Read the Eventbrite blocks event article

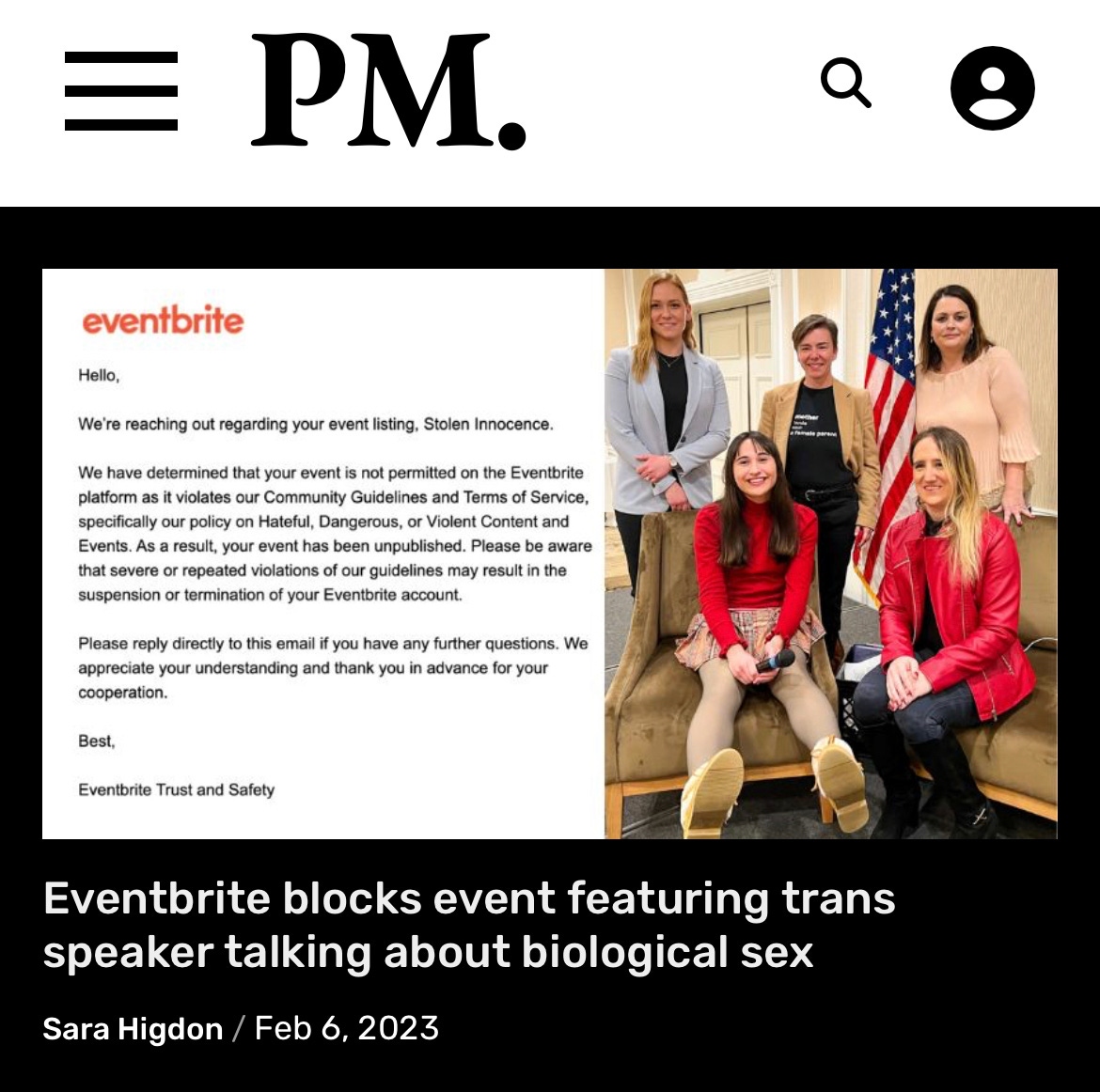468,925
